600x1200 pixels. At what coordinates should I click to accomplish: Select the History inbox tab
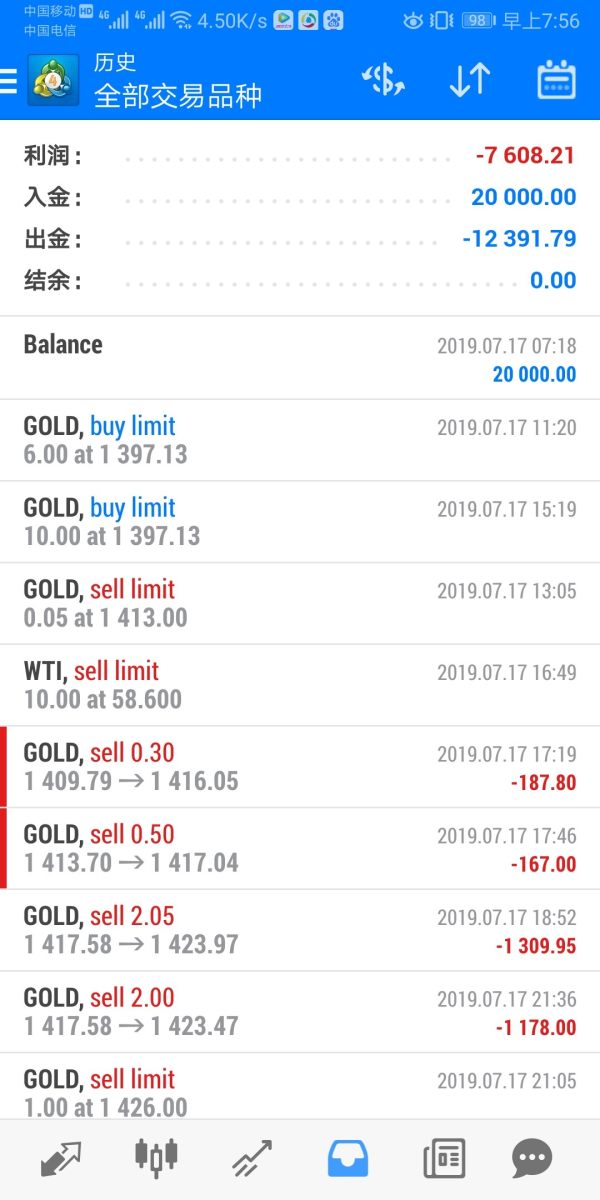[x=347, y=1159]
